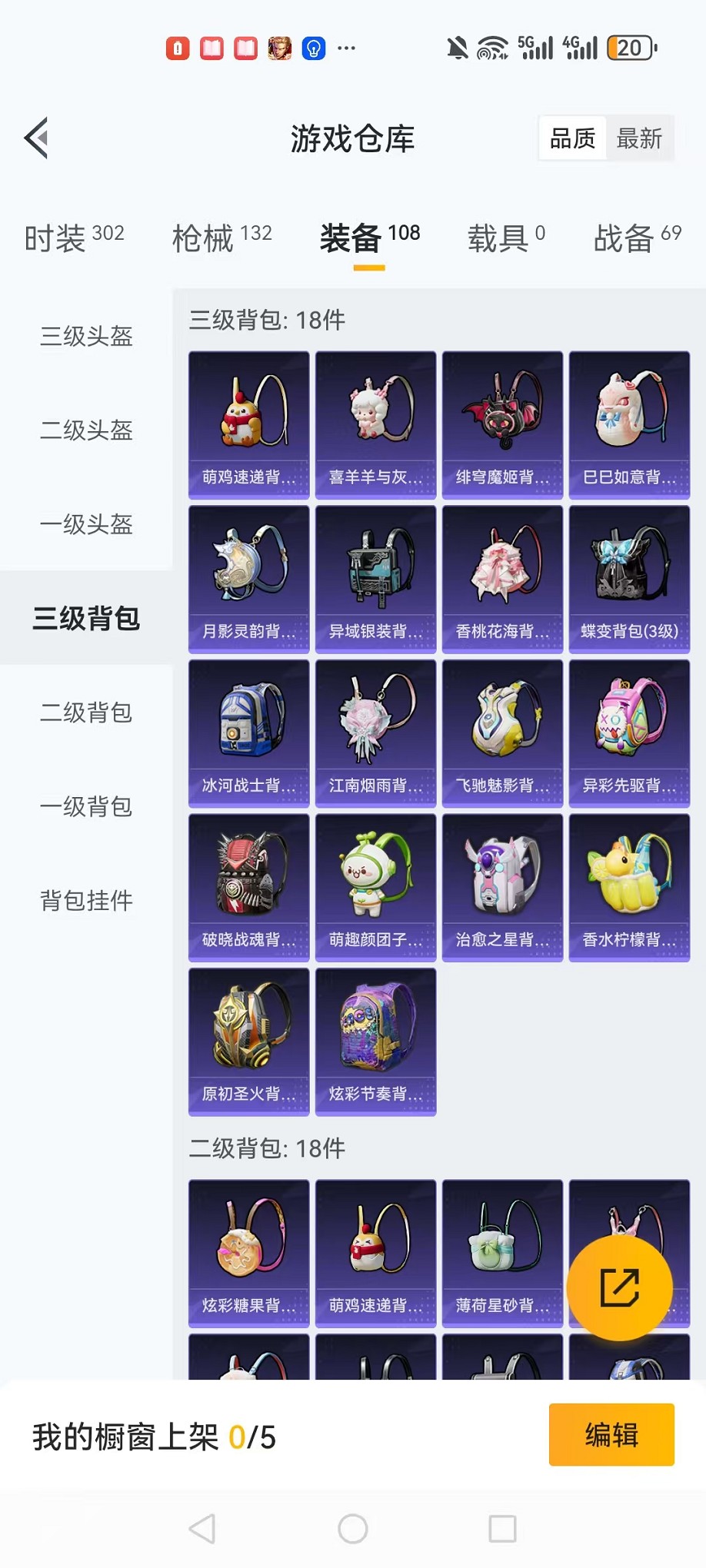Viewport: 706px width, 1568px height.
Task: Sort the warehouse by 最新
Action: pyautogui.click(x=639, y=138)
